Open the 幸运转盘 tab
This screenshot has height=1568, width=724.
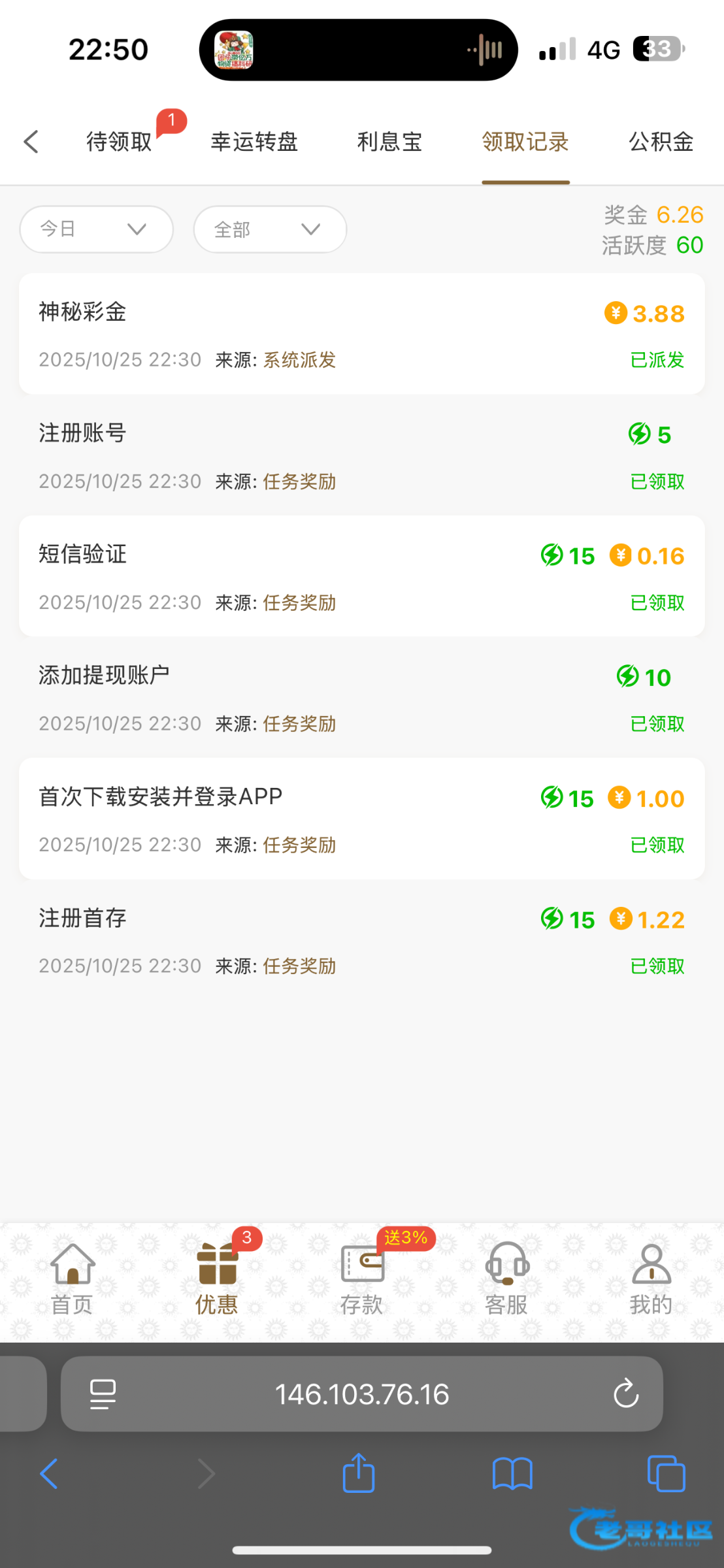(x=254, y=142)
